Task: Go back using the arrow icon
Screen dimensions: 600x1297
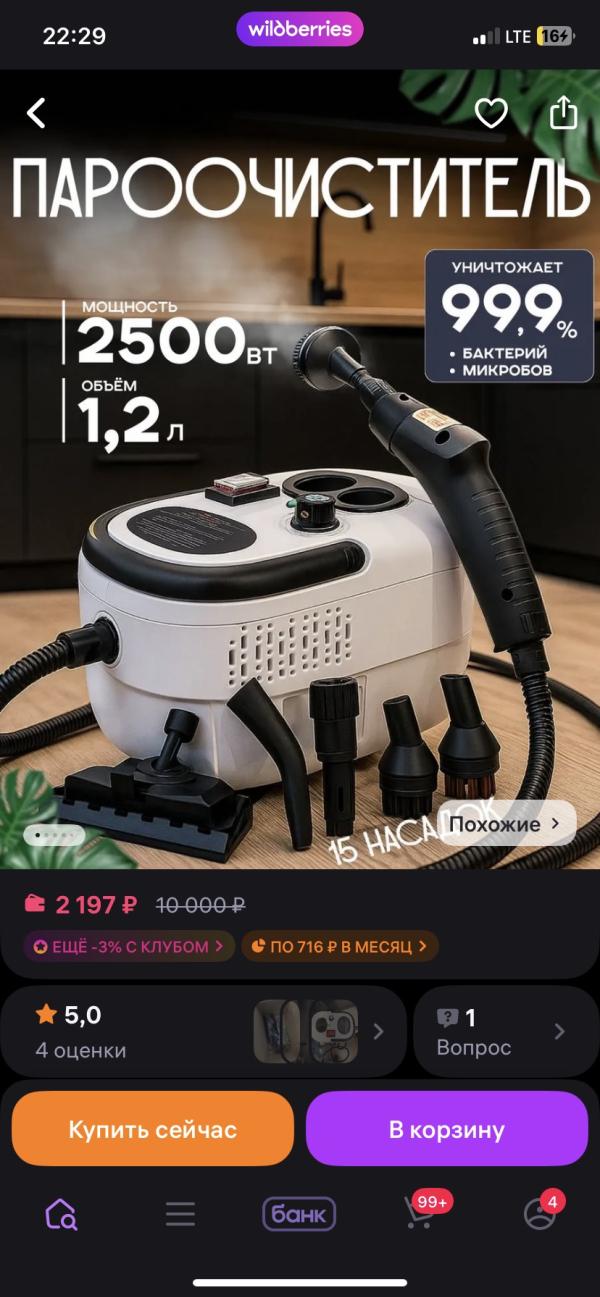Action: point(36,114)
